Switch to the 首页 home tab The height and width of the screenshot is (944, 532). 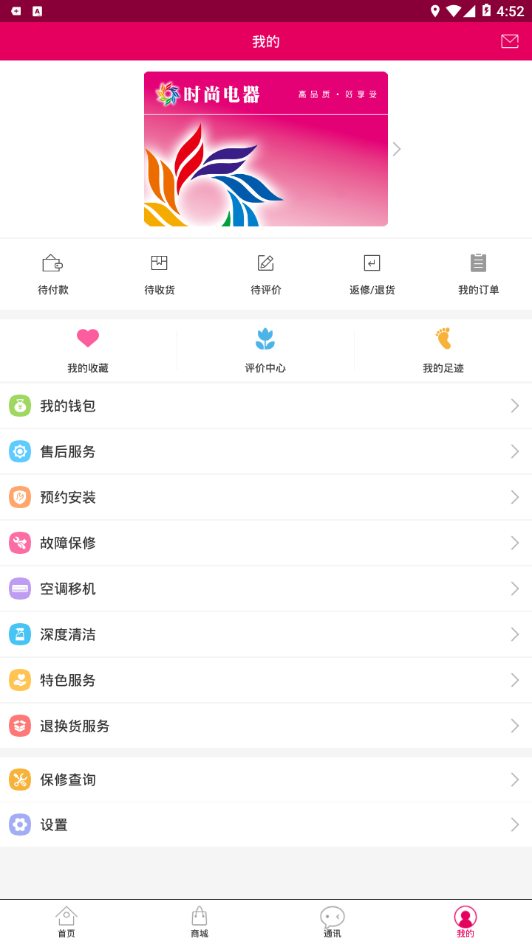click(66, 922)
